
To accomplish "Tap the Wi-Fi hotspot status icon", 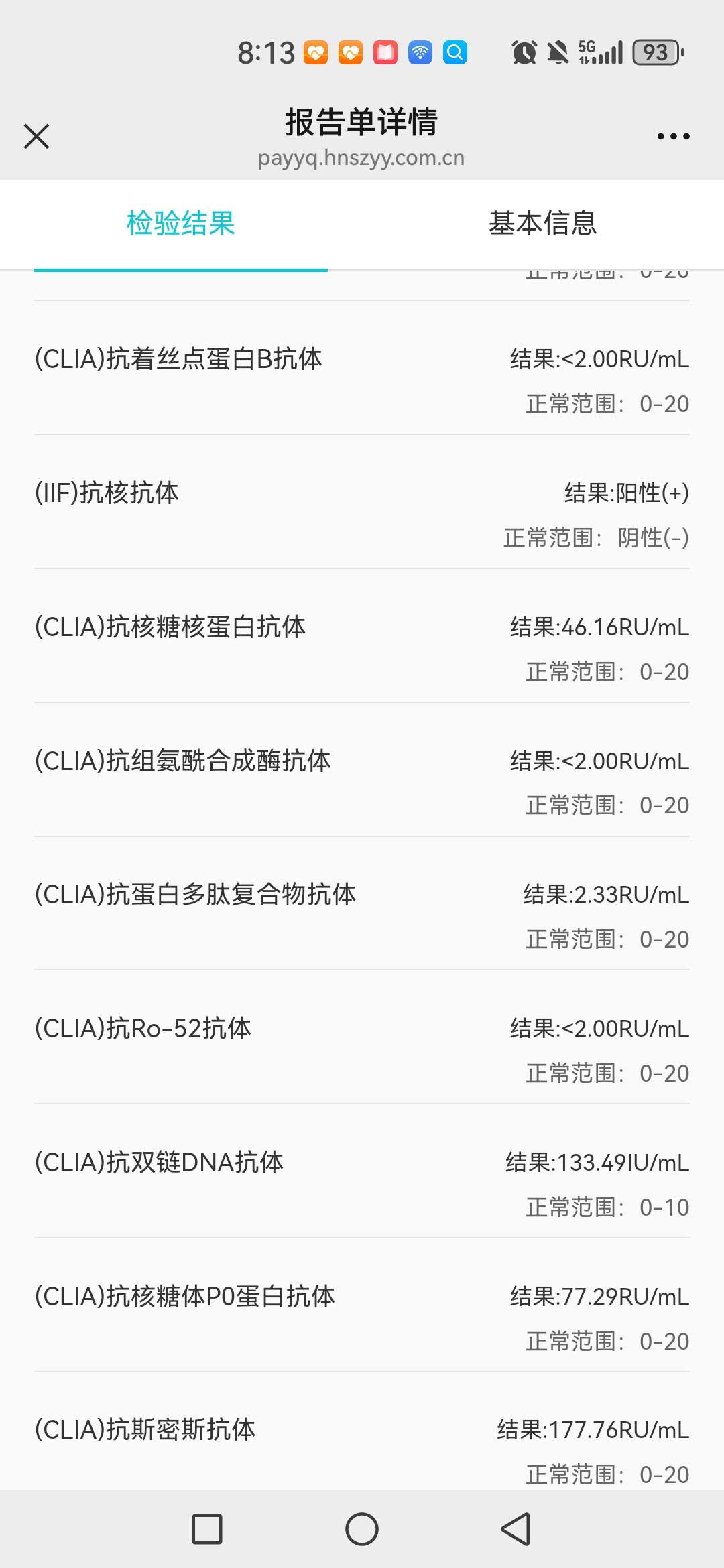I will [x=419, y=52].
